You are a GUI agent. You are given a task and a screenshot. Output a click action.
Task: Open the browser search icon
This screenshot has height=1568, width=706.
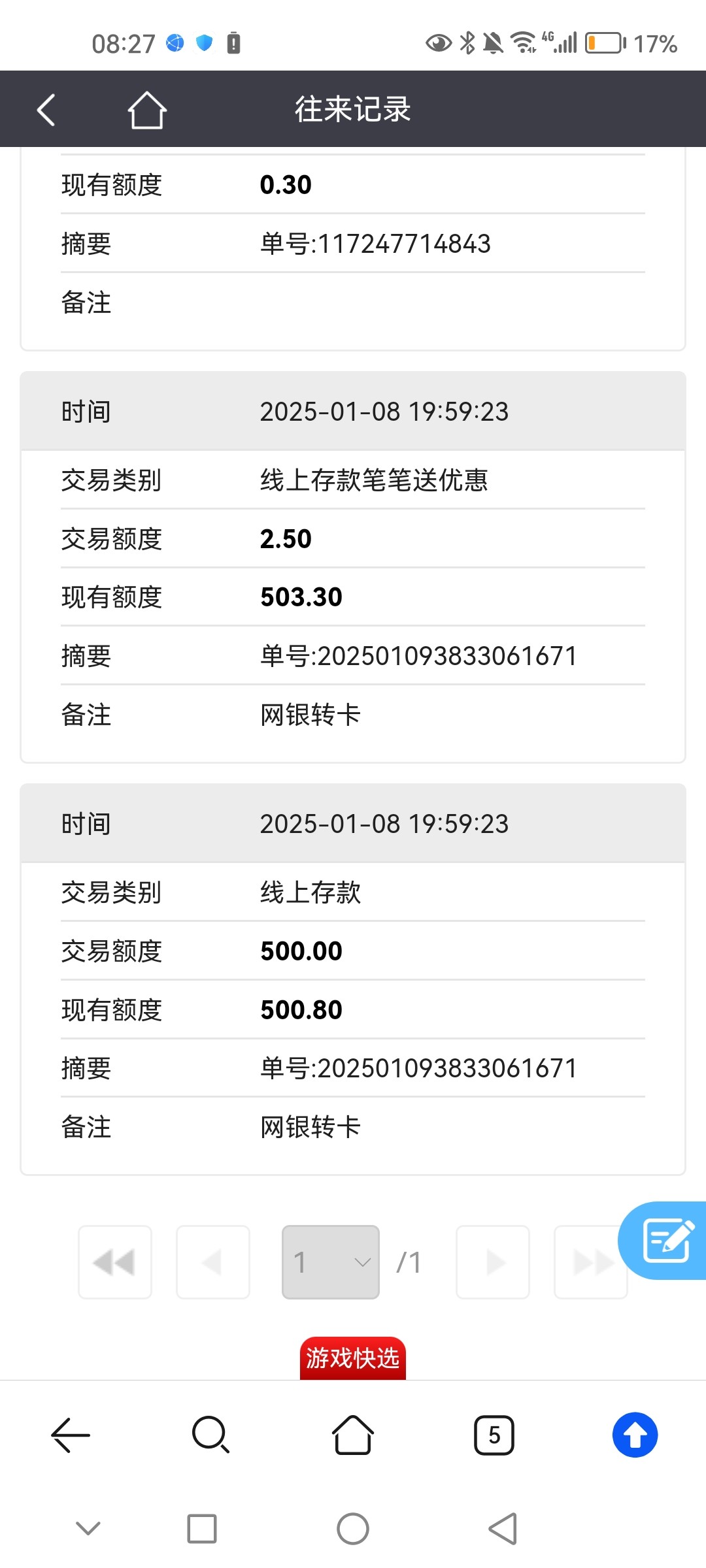[x=211, y=1435]
